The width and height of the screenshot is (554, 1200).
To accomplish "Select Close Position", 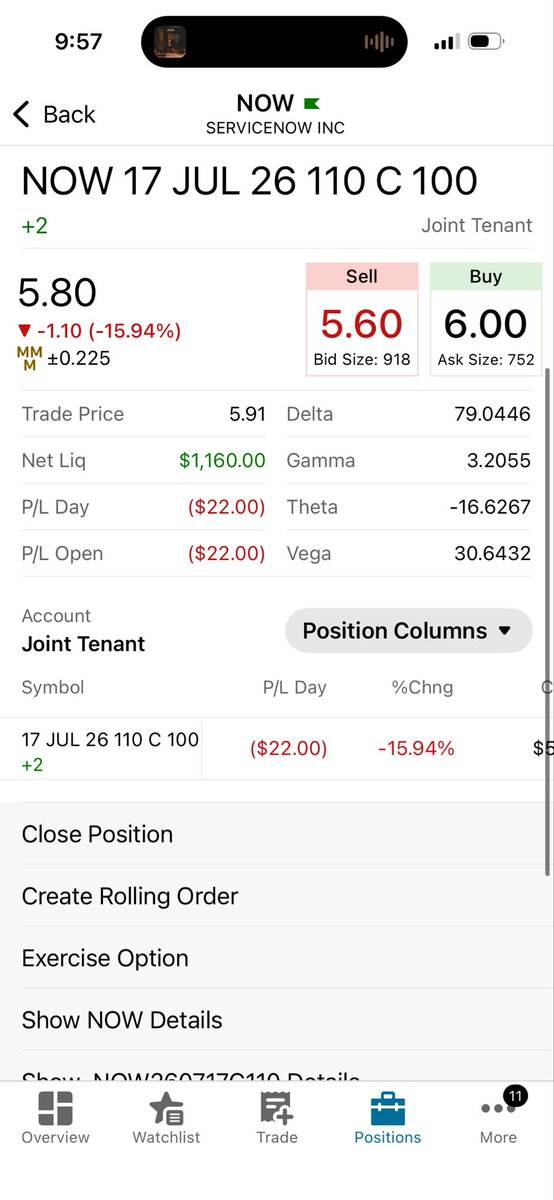I will point(277,834).
